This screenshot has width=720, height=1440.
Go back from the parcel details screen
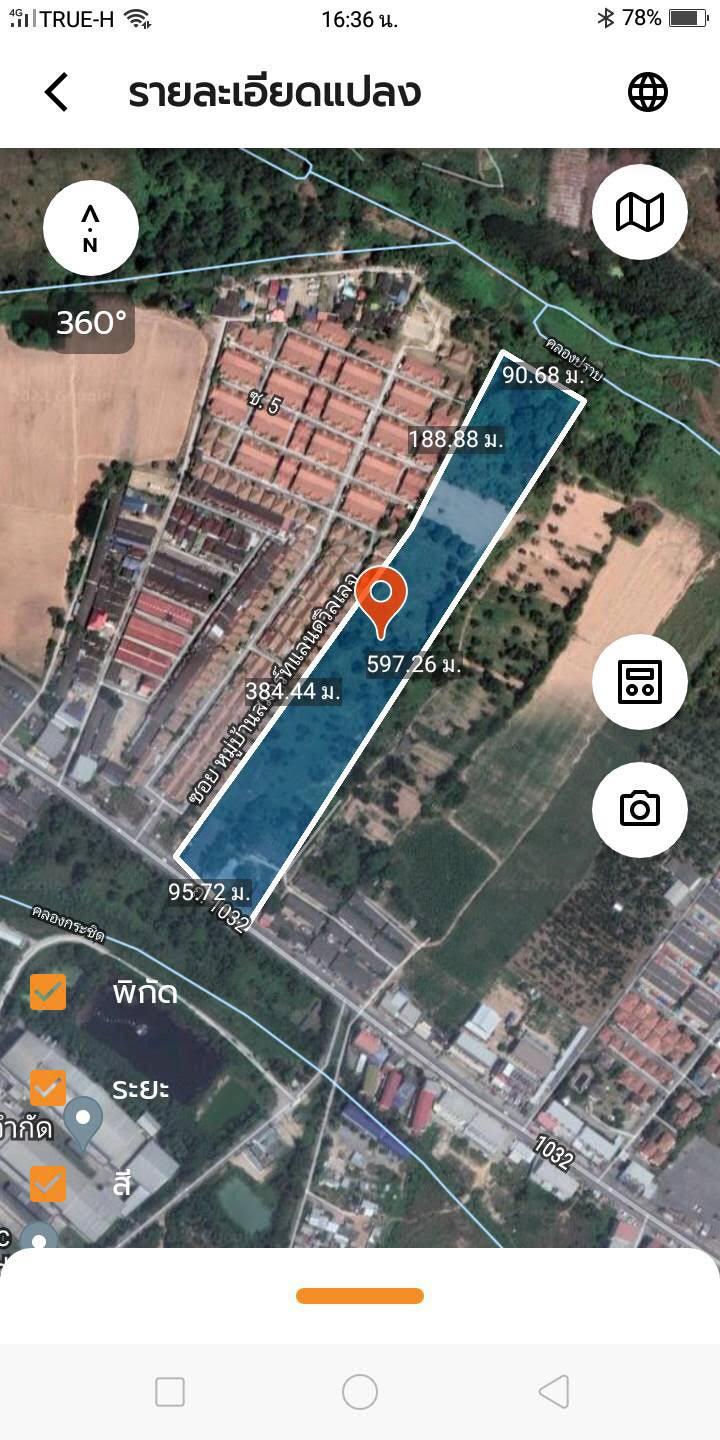(56, 92)
